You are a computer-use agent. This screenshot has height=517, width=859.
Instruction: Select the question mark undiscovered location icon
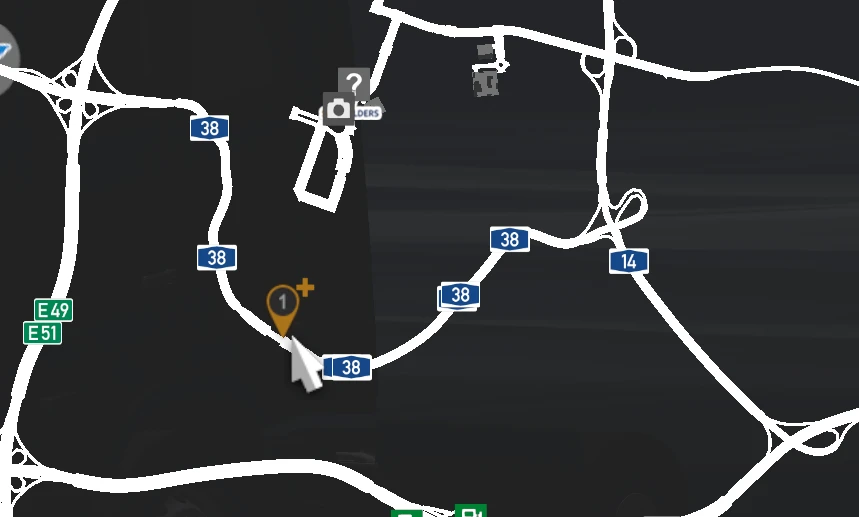click(354, 83)
